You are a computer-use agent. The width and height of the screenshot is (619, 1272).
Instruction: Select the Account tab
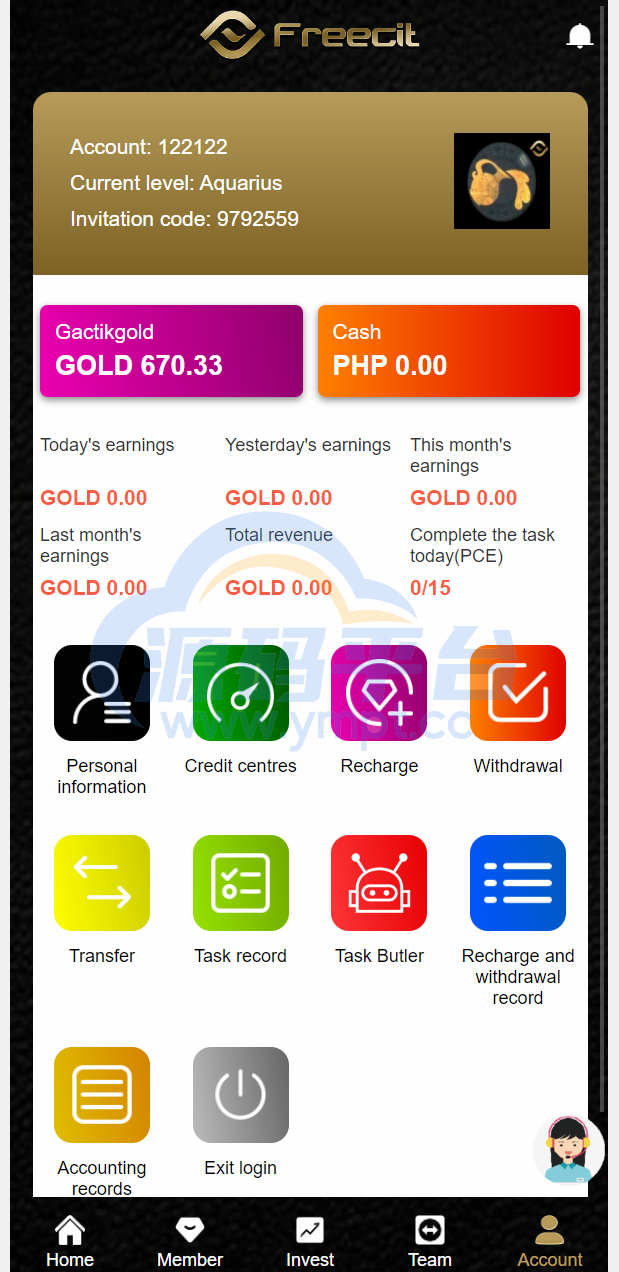click(x=549, y=1242)
